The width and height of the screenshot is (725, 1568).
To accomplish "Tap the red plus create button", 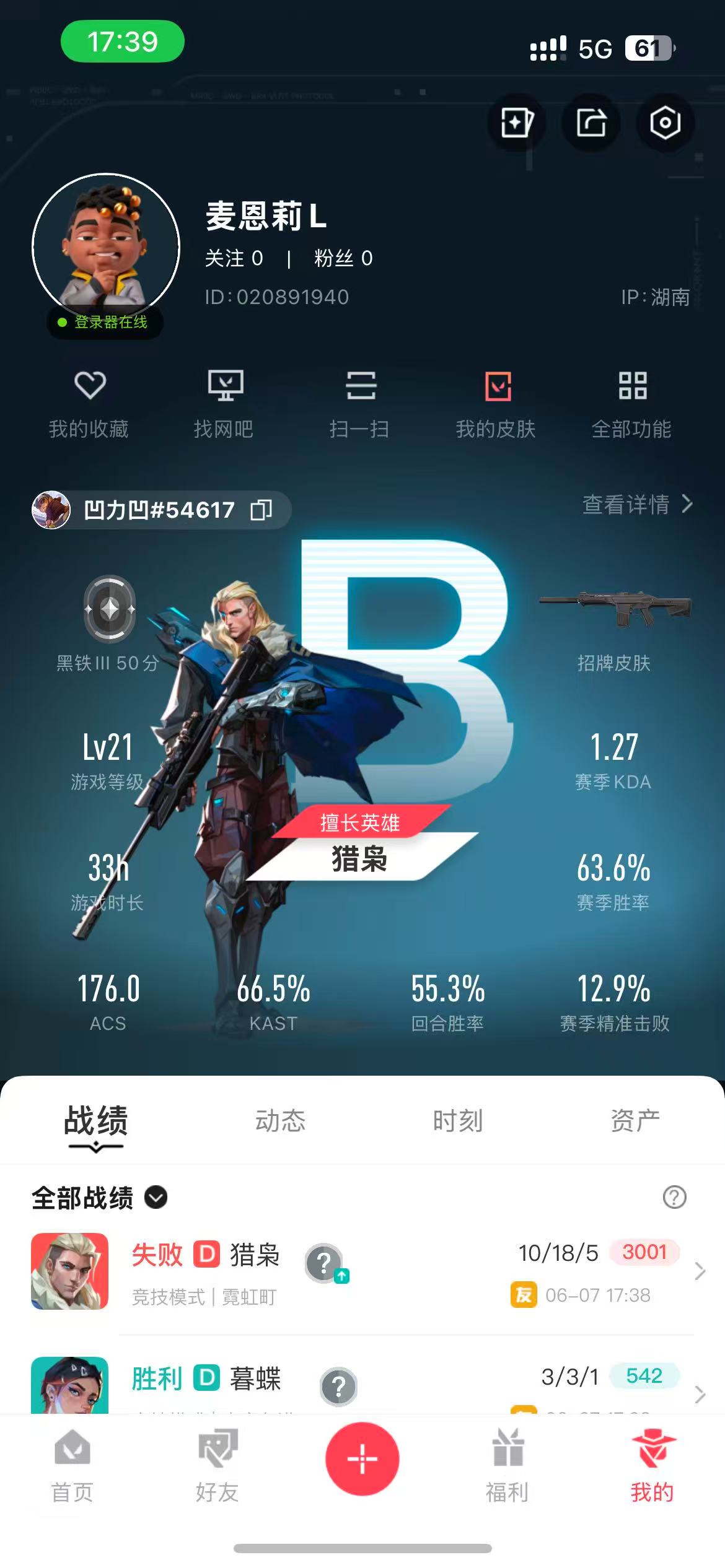I will click(362, 1459).
